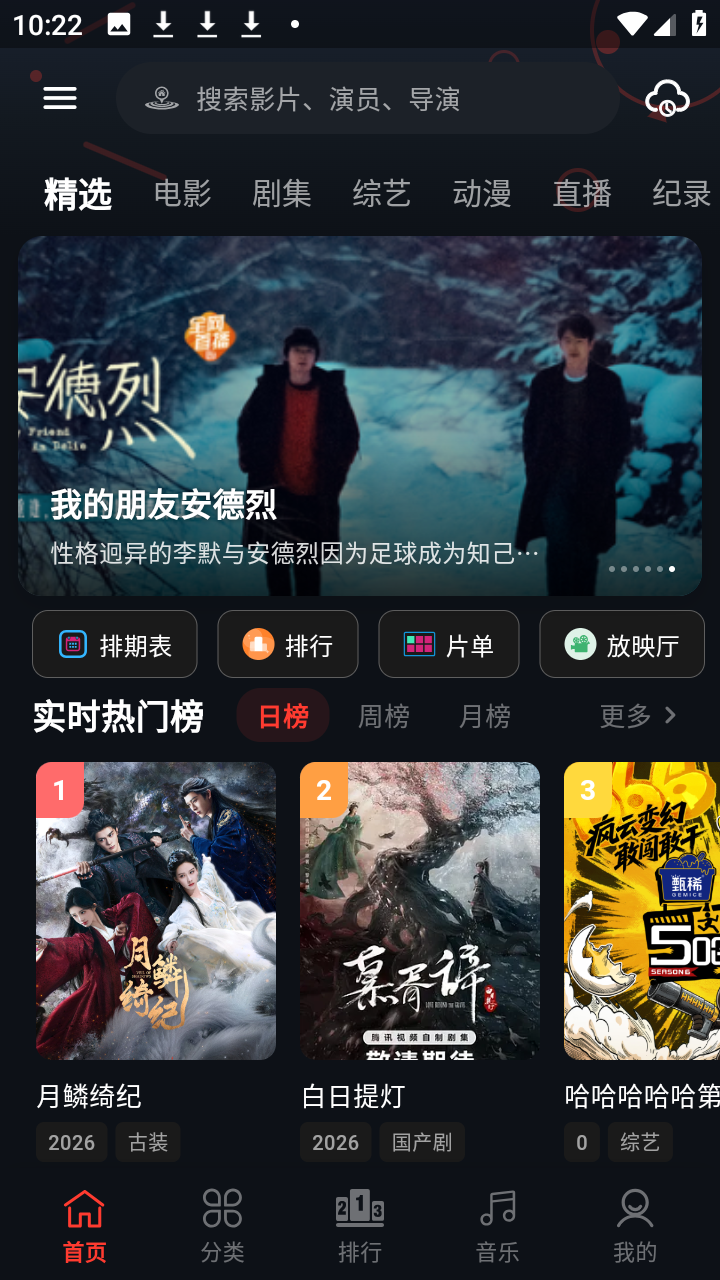Go to 分类 category section in bottom bar

222,1222
